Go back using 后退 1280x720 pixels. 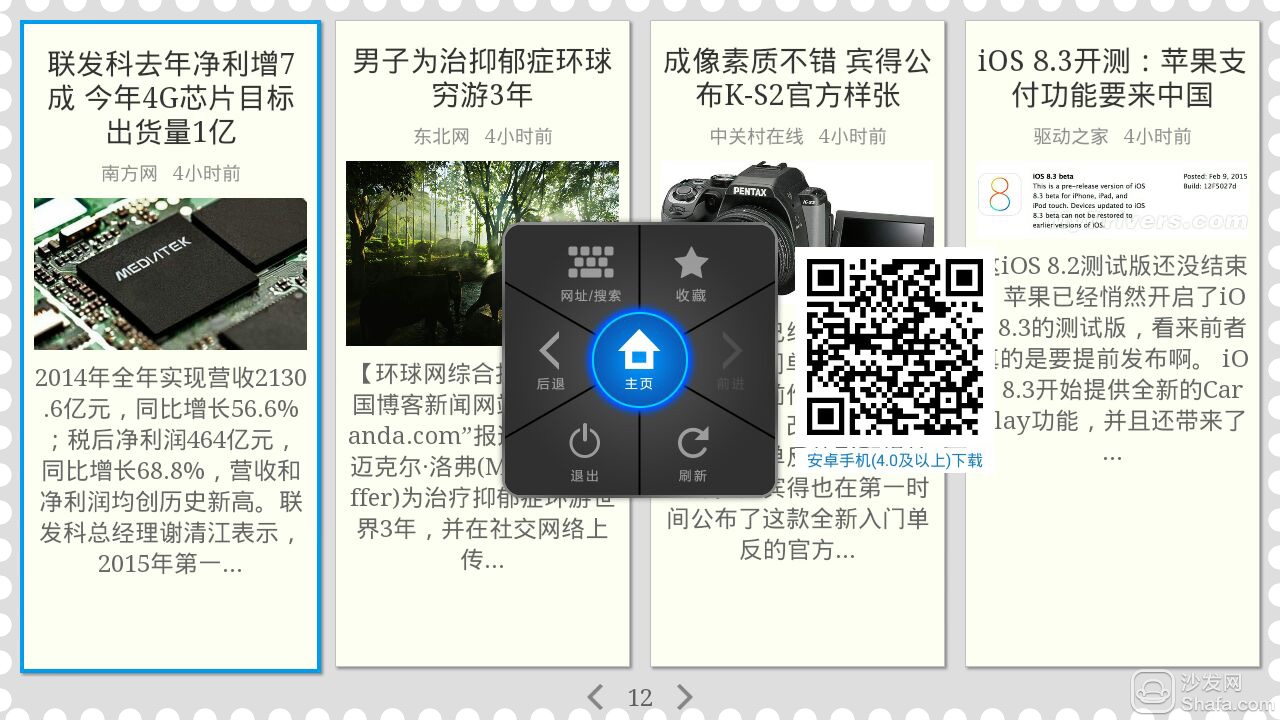550,362
